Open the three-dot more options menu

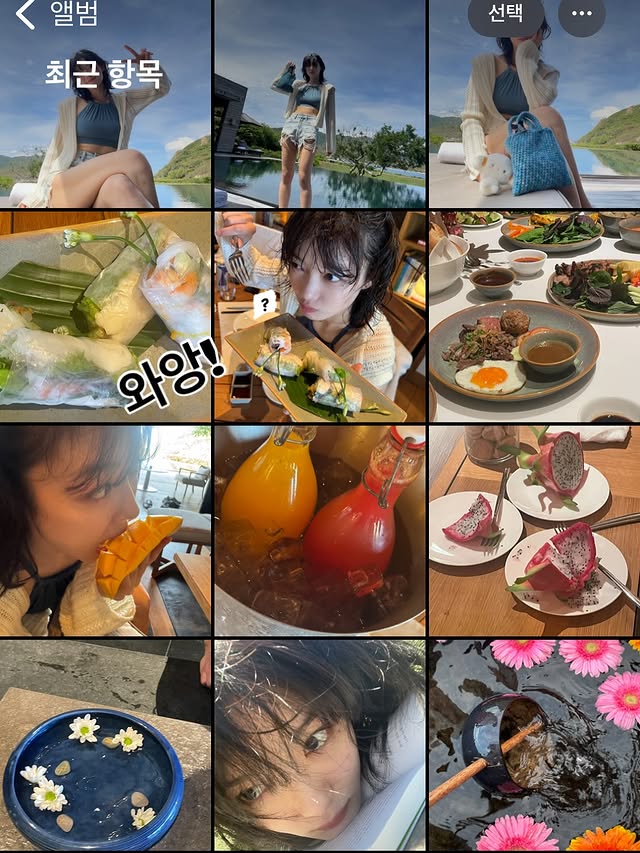click(x=581, y=14)
